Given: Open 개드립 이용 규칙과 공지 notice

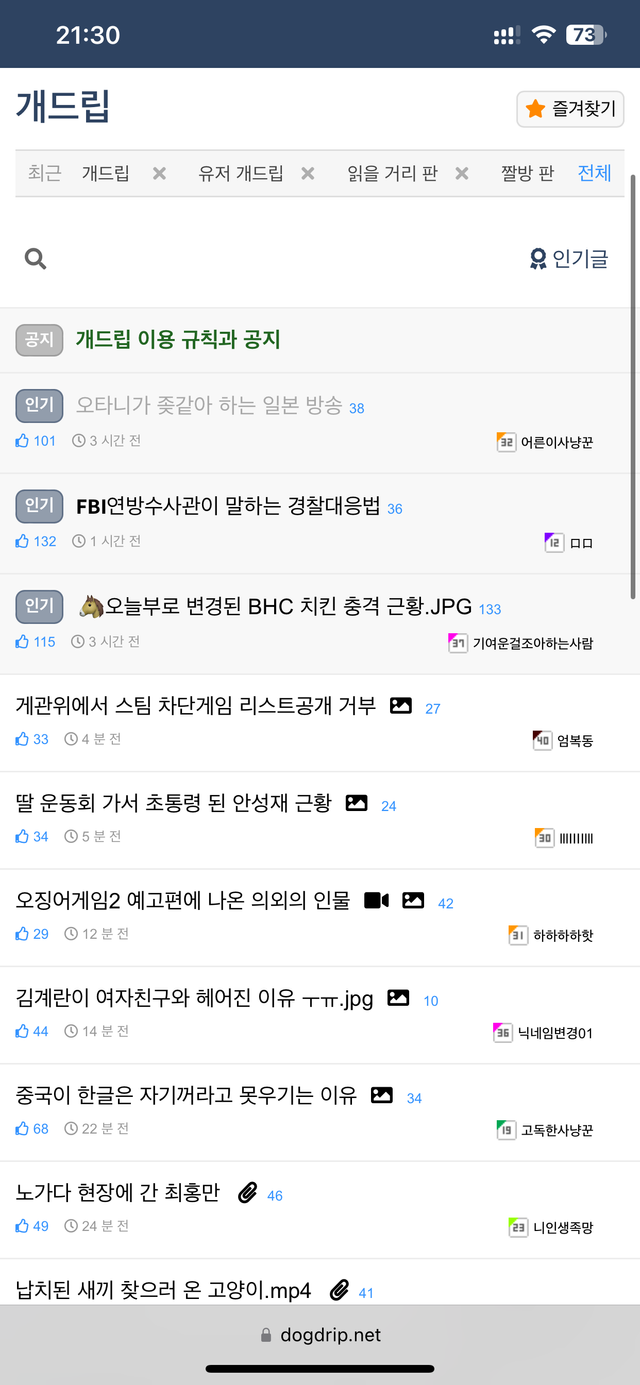Looking at the screenshot, I should click(x=178, y=340).
